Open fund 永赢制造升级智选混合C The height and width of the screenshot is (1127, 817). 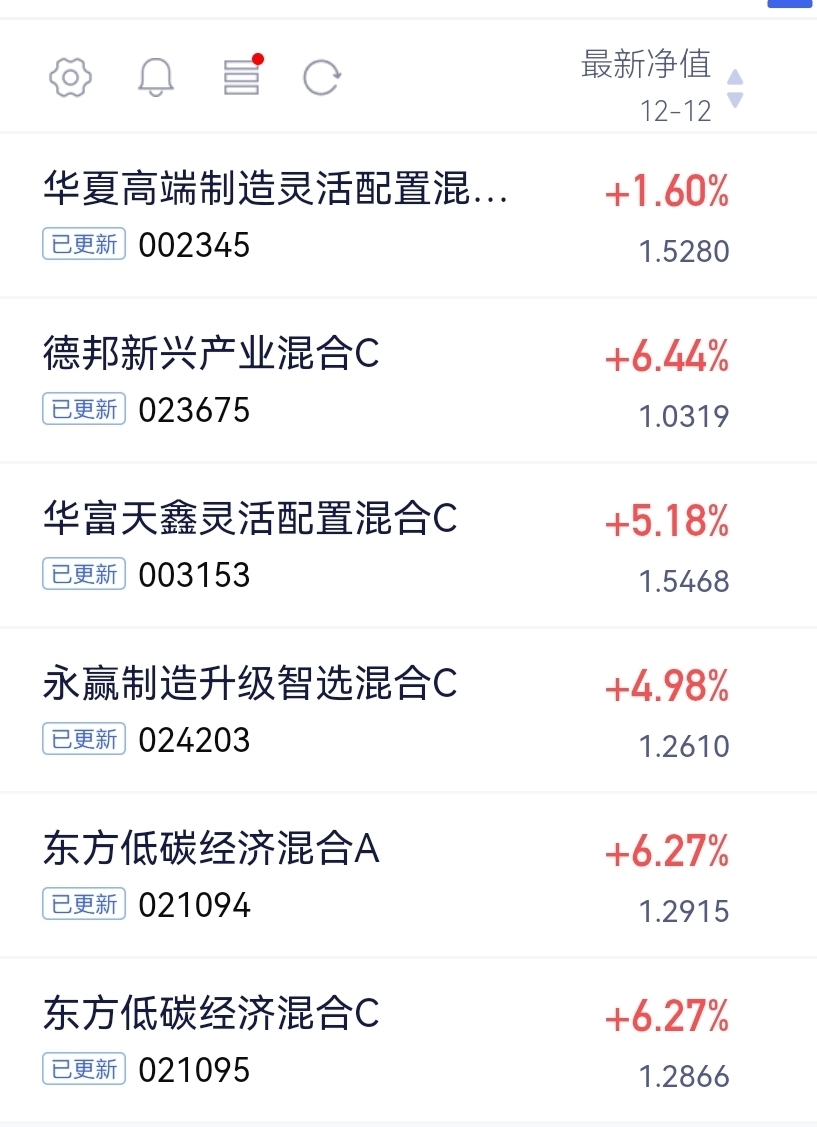408,711
